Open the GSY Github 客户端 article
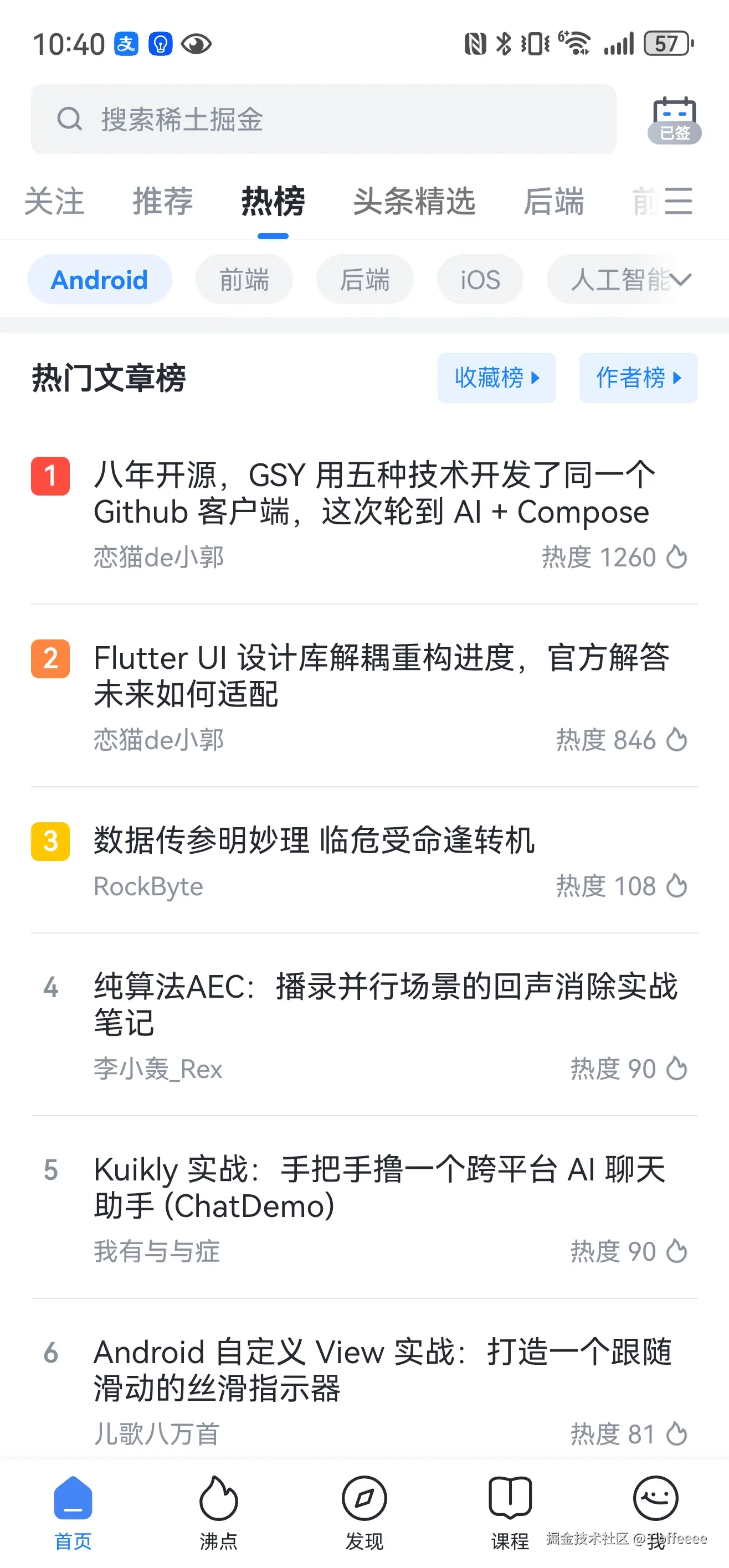Image resolution: width=729 pixels, height=1568 pixels. coord(374,492)
